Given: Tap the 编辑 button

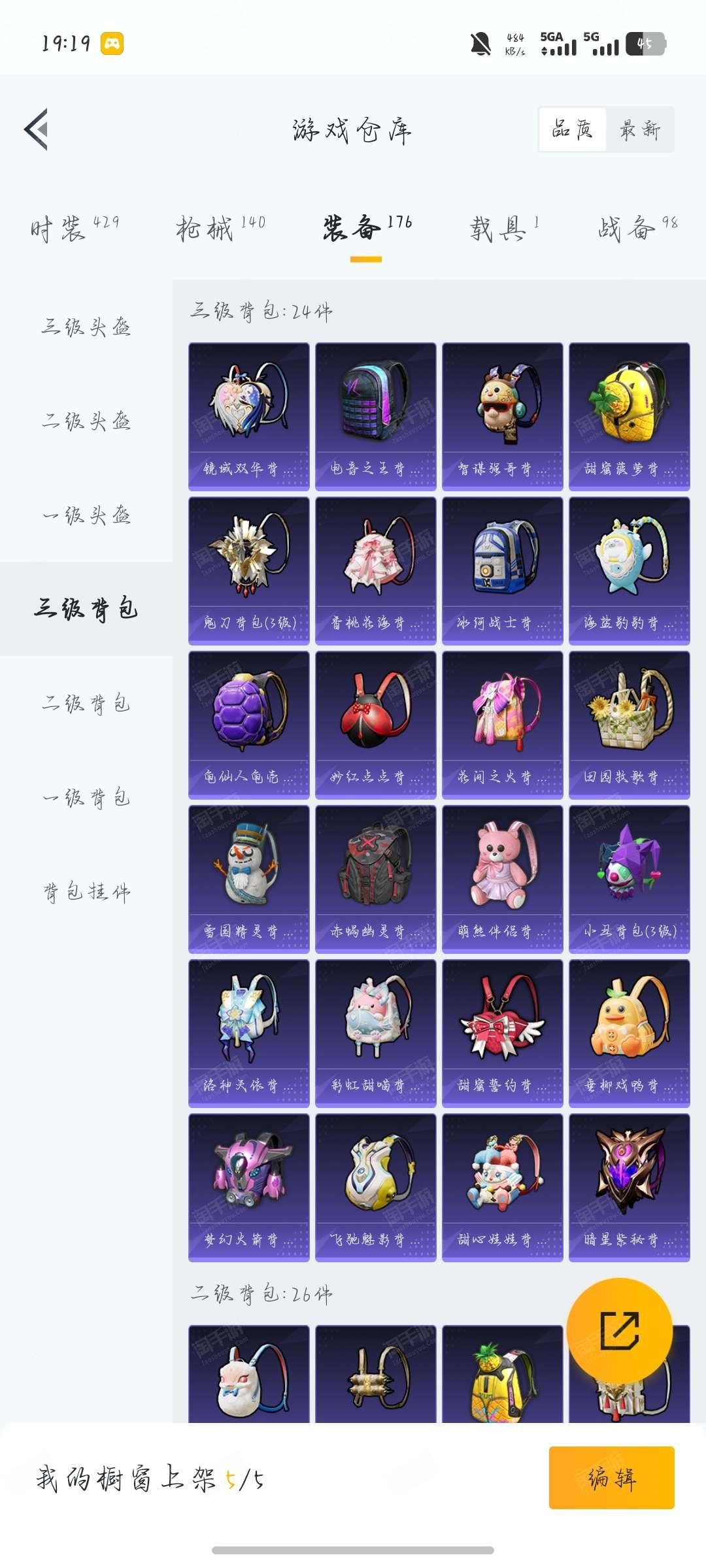Looking at the screenshot, I should pyautogui.click(x=611, y=1477).
